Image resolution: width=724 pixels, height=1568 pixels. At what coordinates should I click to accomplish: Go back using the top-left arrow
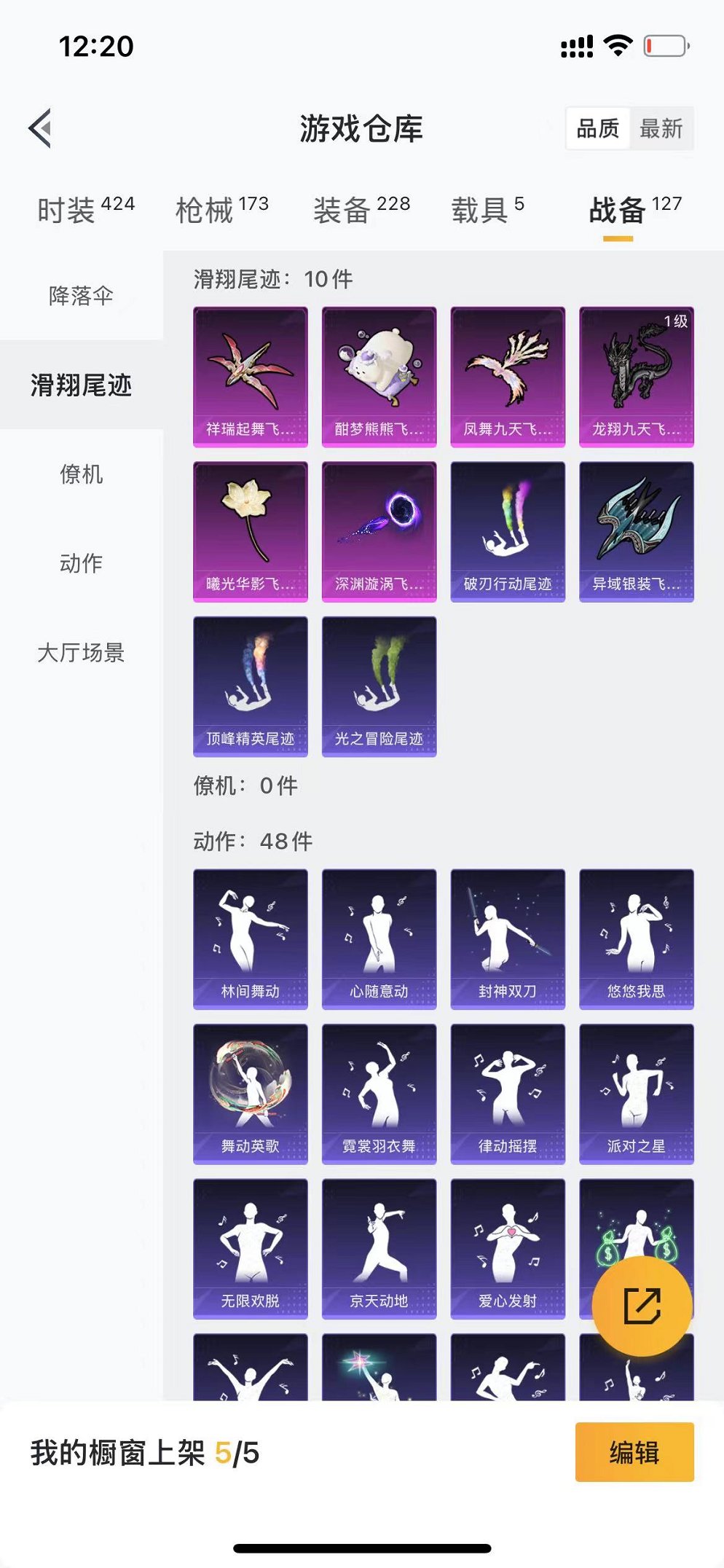pos(42,128)
